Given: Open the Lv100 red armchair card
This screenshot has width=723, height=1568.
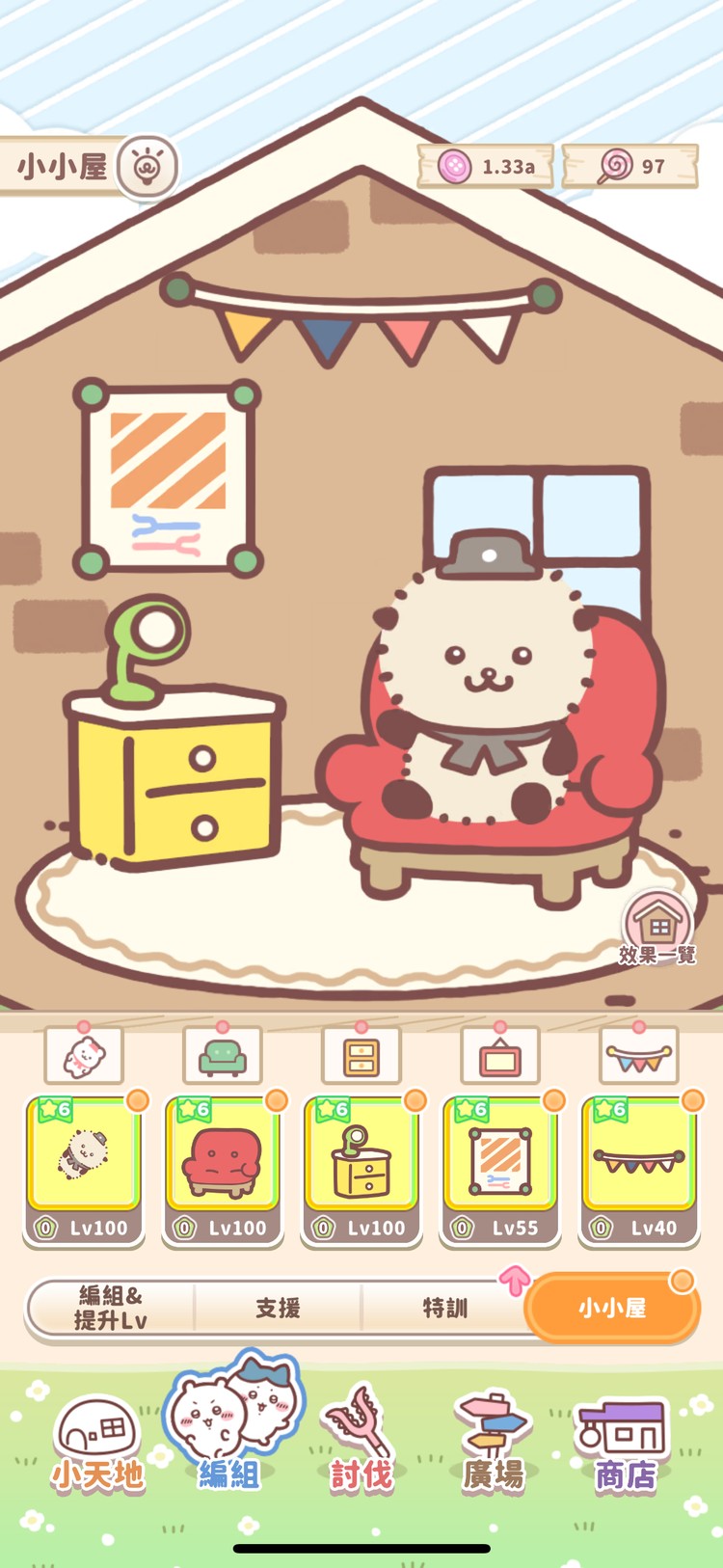Looking at the screenshot, I should pyautogui.click(x=223, y=1169).
